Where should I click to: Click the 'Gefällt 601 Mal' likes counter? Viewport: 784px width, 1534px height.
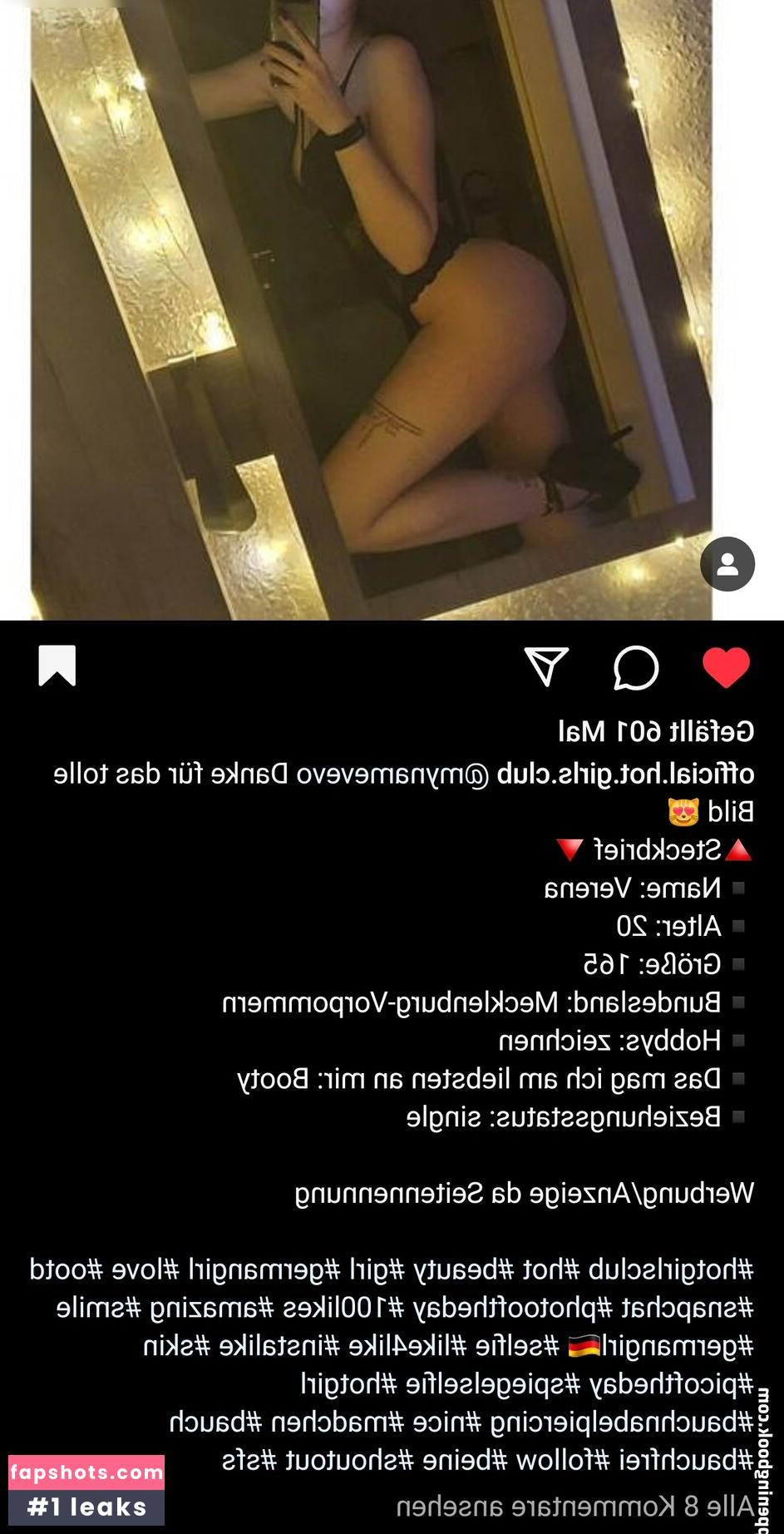(x=657, y=730)
